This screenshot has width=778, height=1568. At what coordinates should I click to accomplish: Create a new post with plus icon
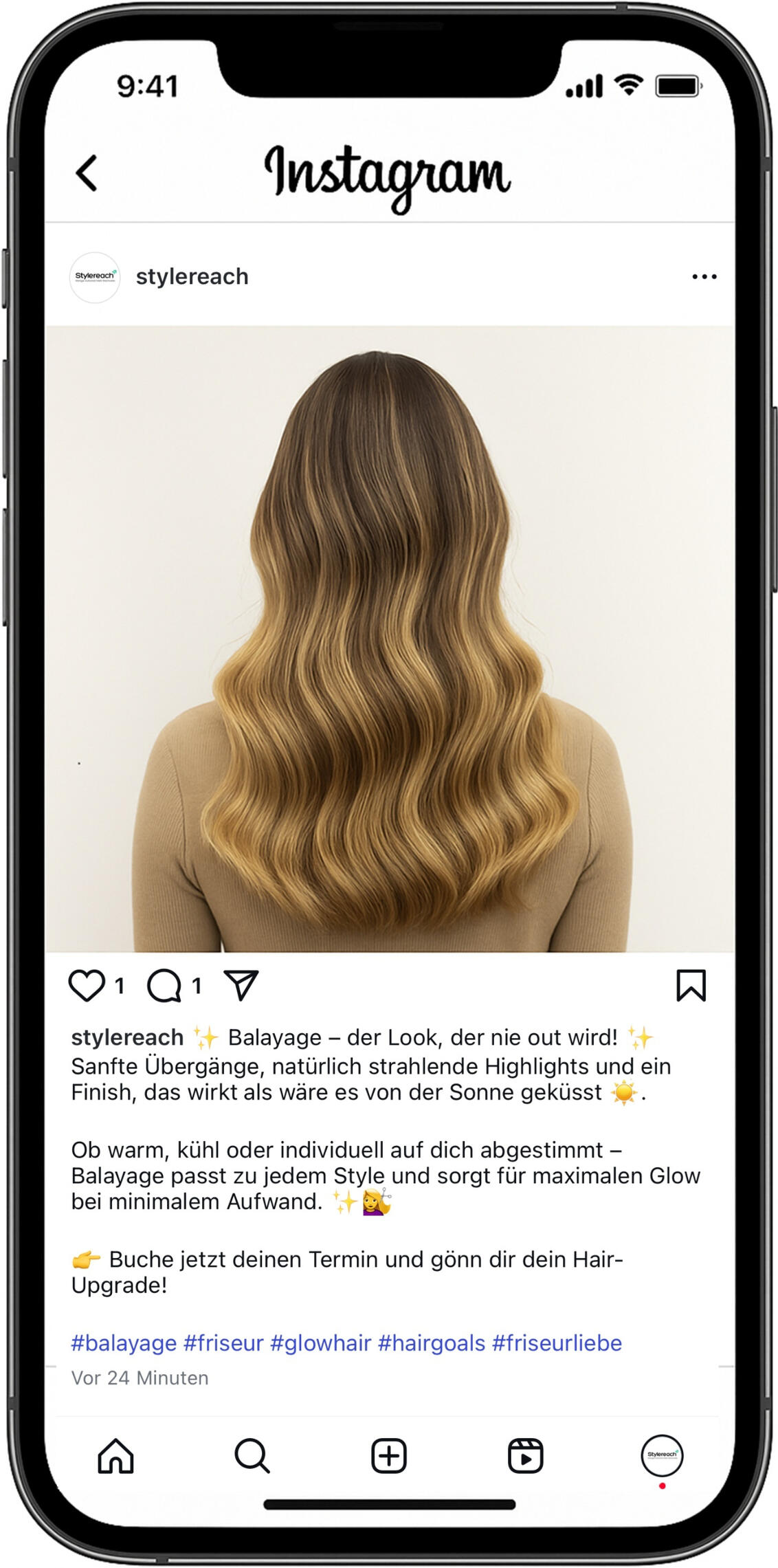pyautogui.click(x=389, y=1455)
